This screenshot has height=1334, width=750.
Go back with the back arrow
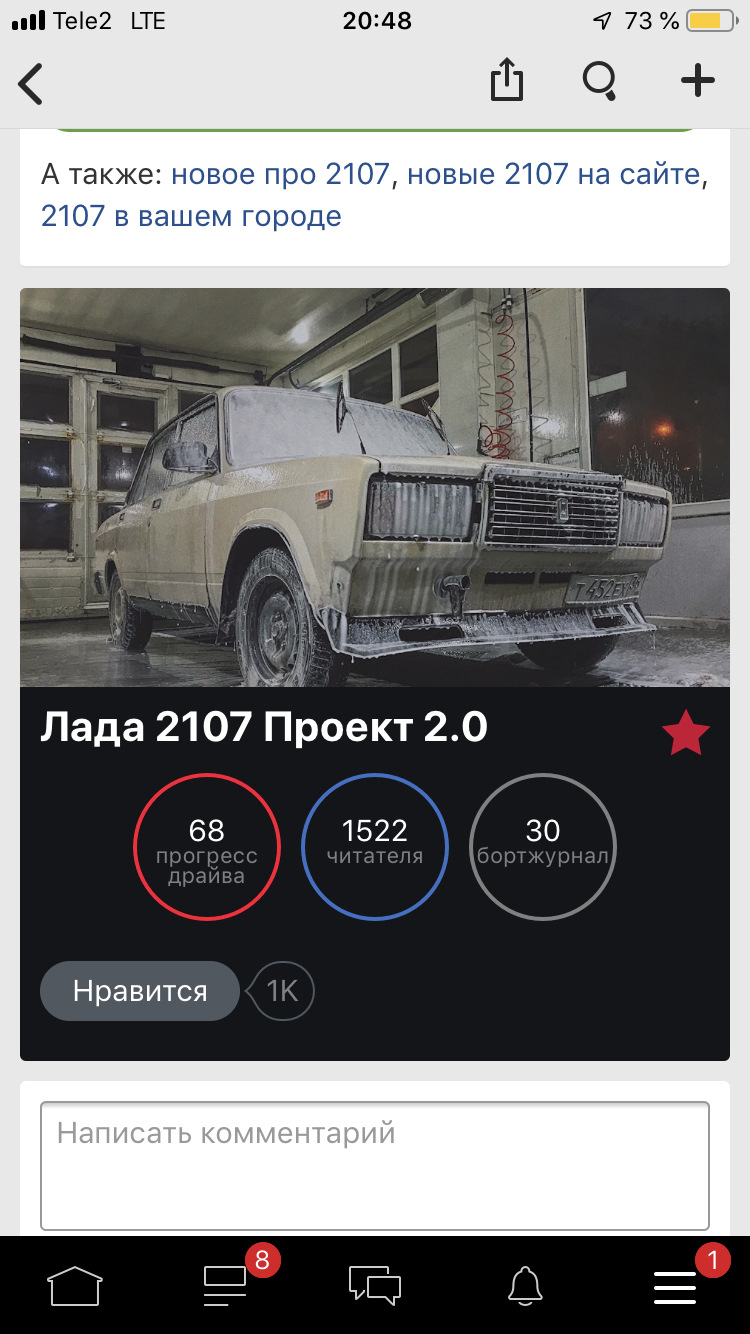(x=30, y=82)
